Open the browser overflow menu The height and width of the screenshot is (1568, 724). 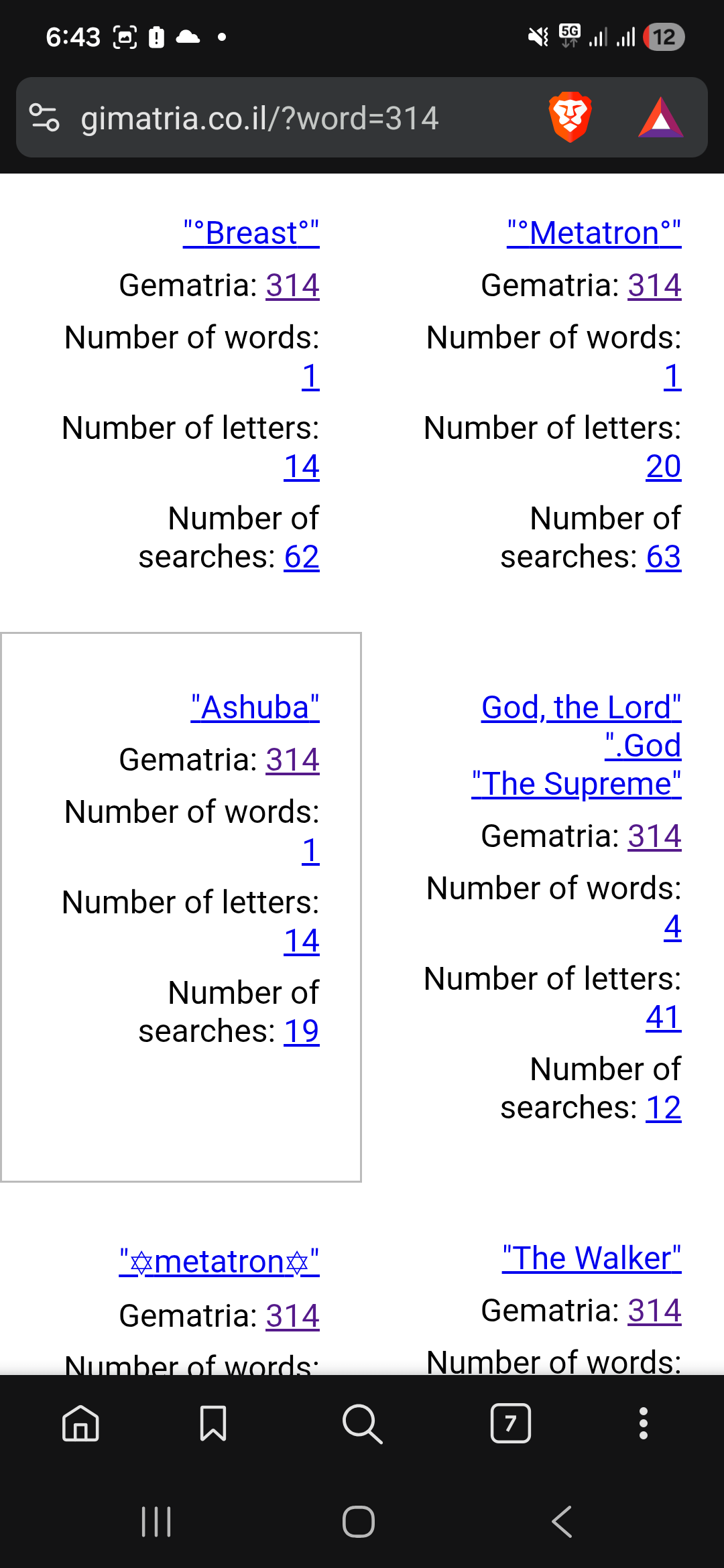pos(643,1423)
